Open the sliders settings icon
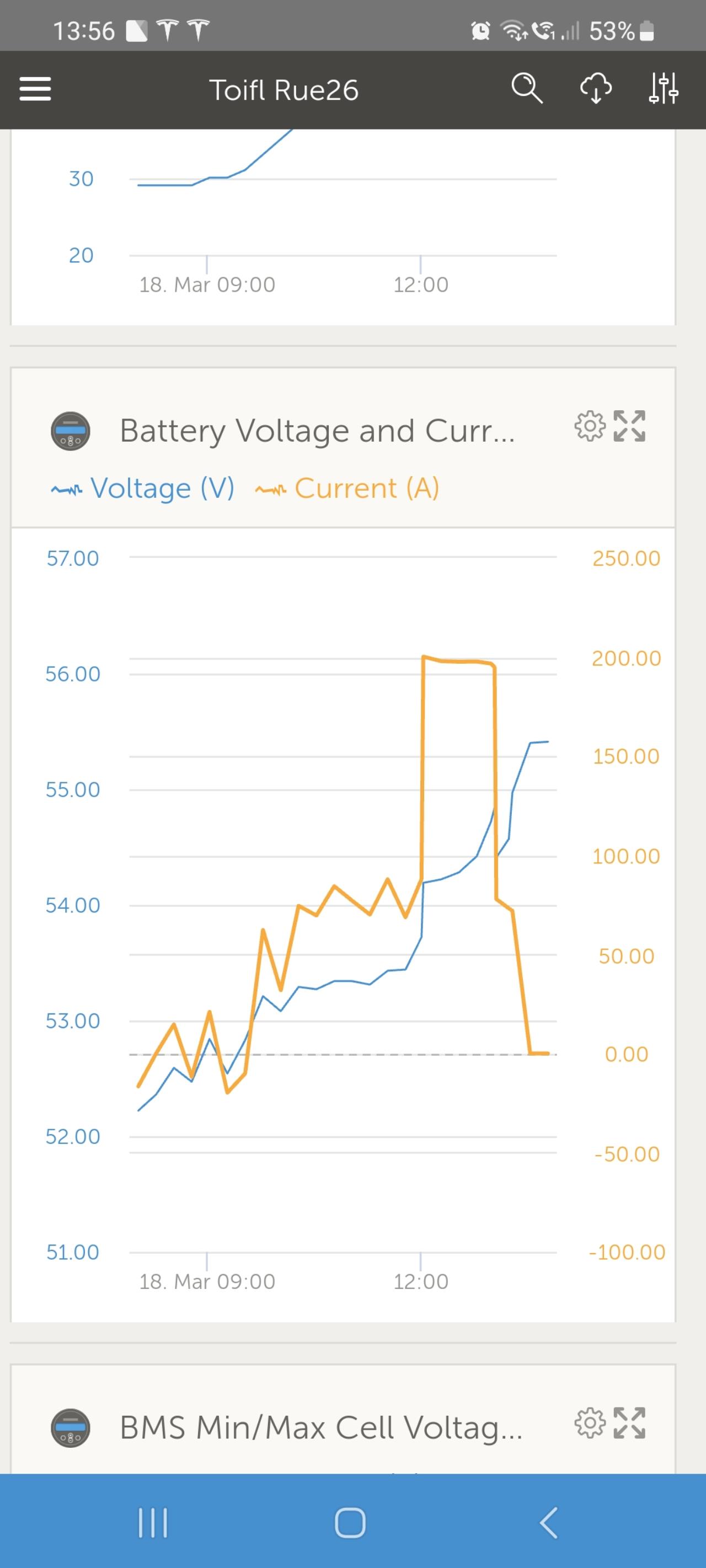706x1568 pixels. pyautogui.click(x=664, y=89)
